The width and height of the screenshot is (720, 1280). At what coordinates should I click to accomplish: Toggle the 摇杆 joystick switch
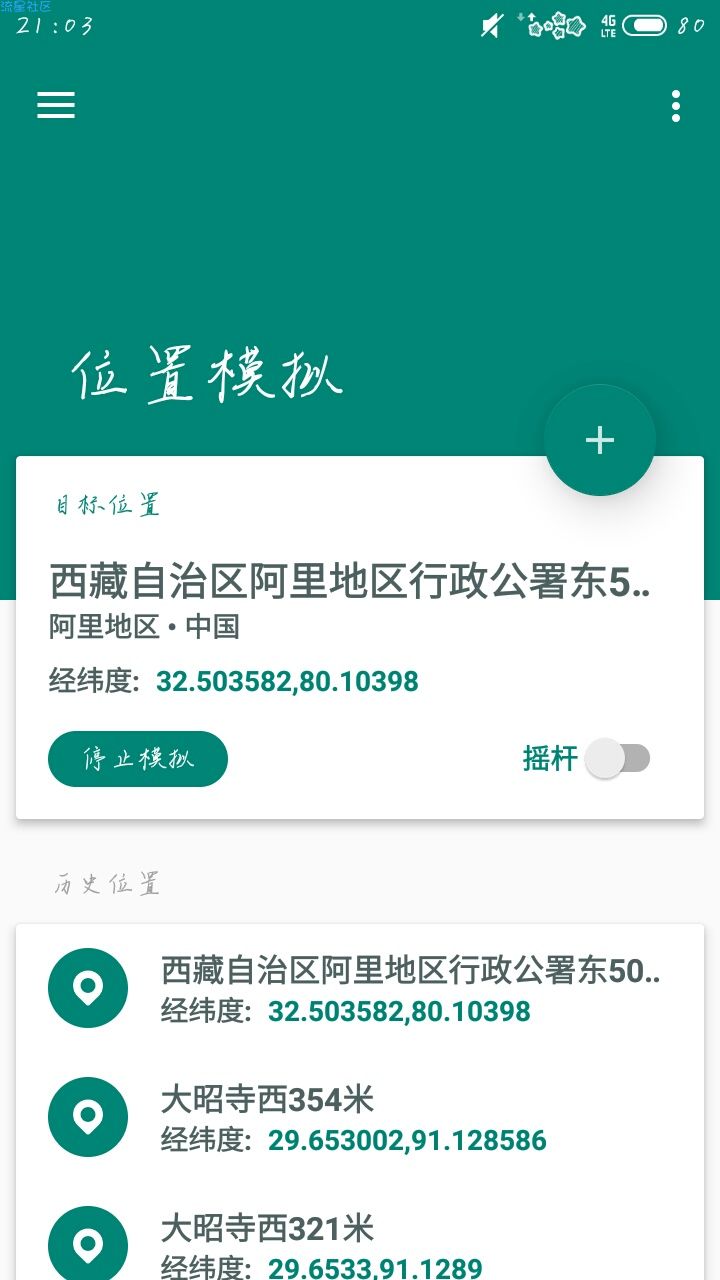coord(618,759)
